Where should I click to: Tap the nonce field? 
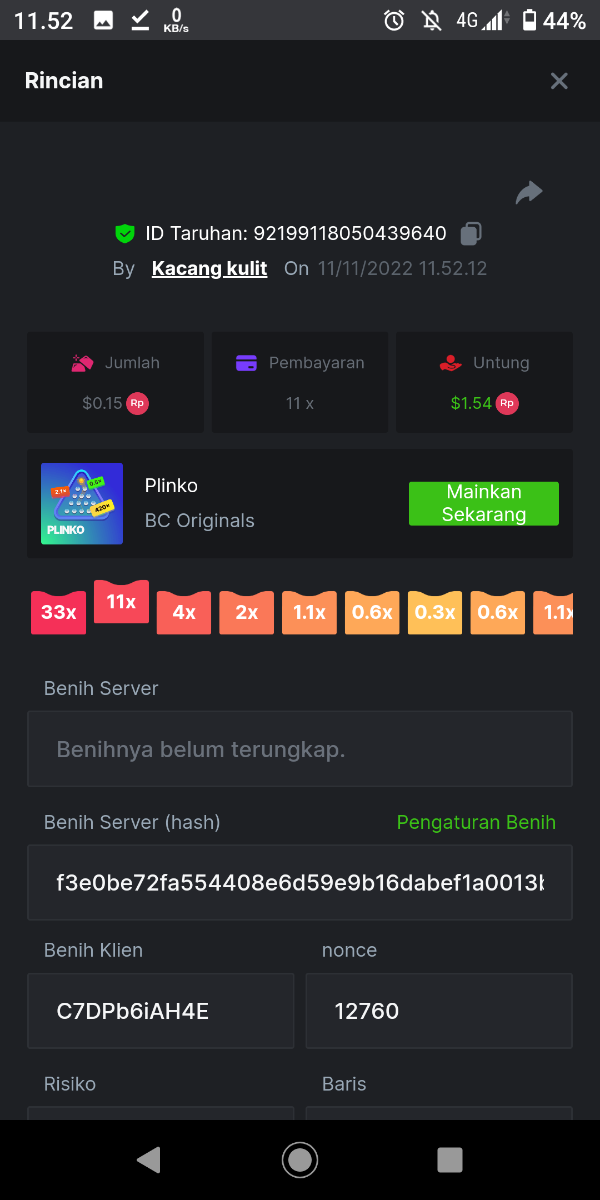439,1011
